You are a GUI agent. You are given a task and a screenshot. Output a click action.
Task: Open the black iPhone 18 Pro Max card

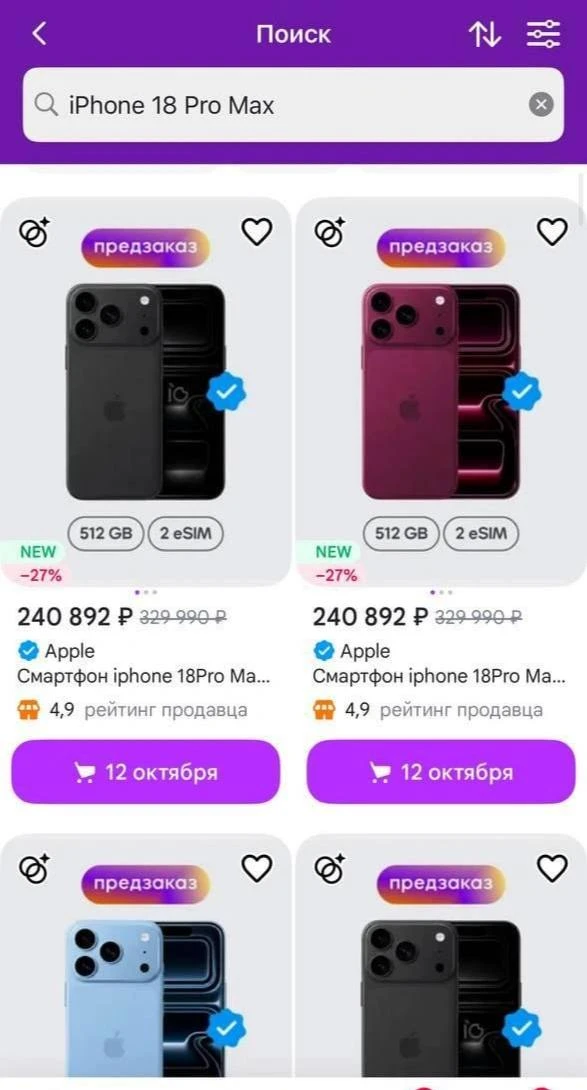pos(145,391)
